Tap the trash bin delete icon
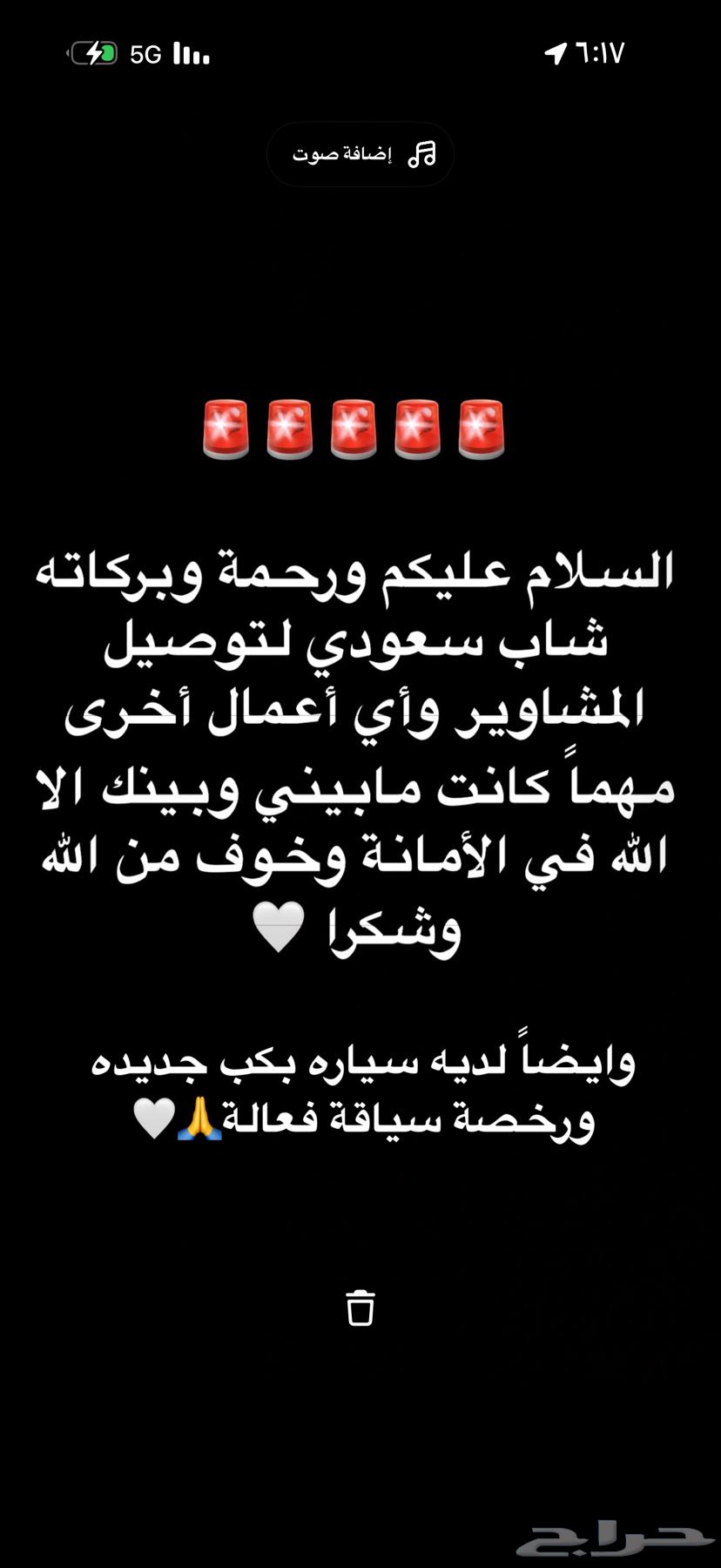This screenshot has width=721, height=1568. coord(360,1308)
